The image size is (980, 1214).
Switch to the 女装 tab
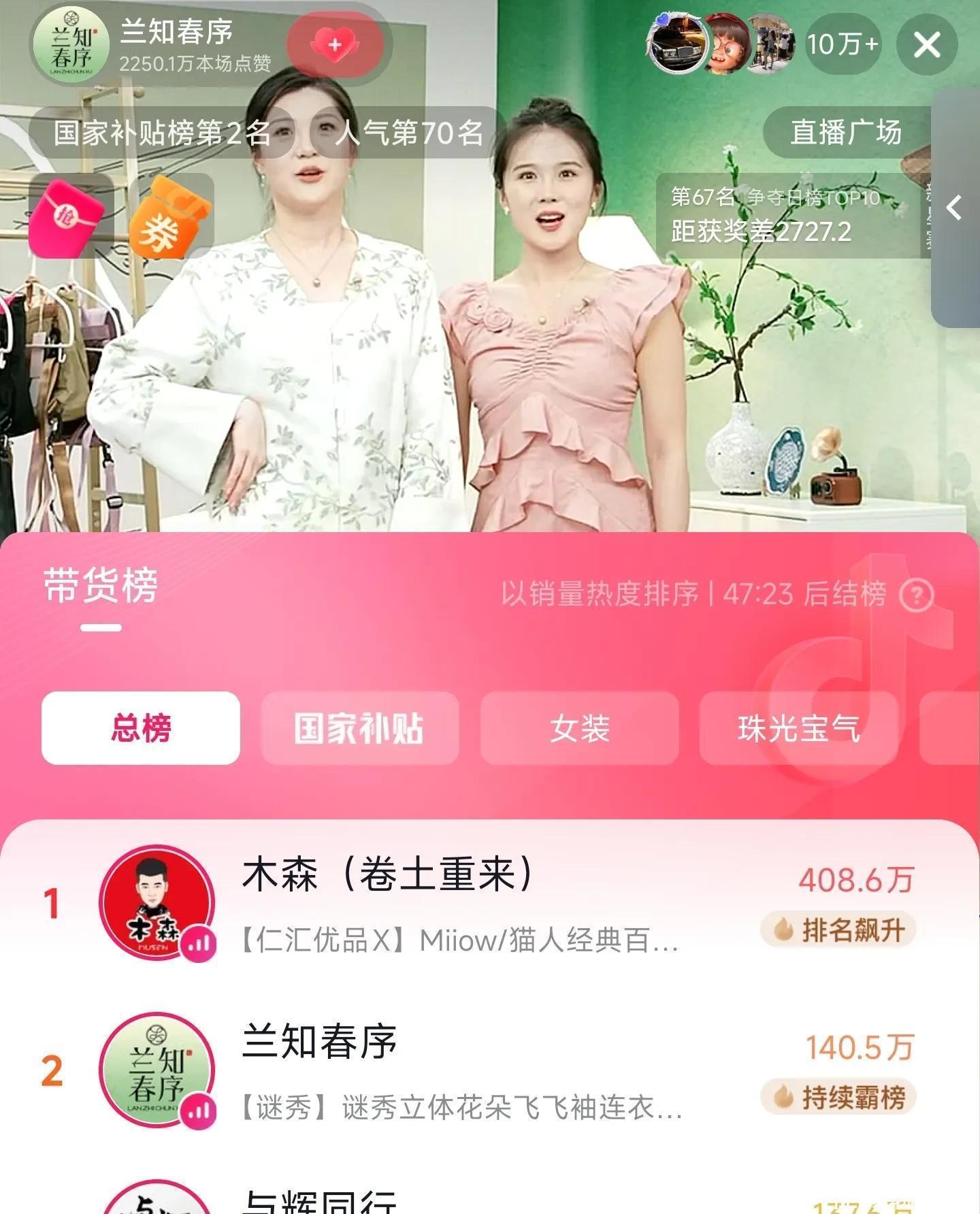coord(579,728)
